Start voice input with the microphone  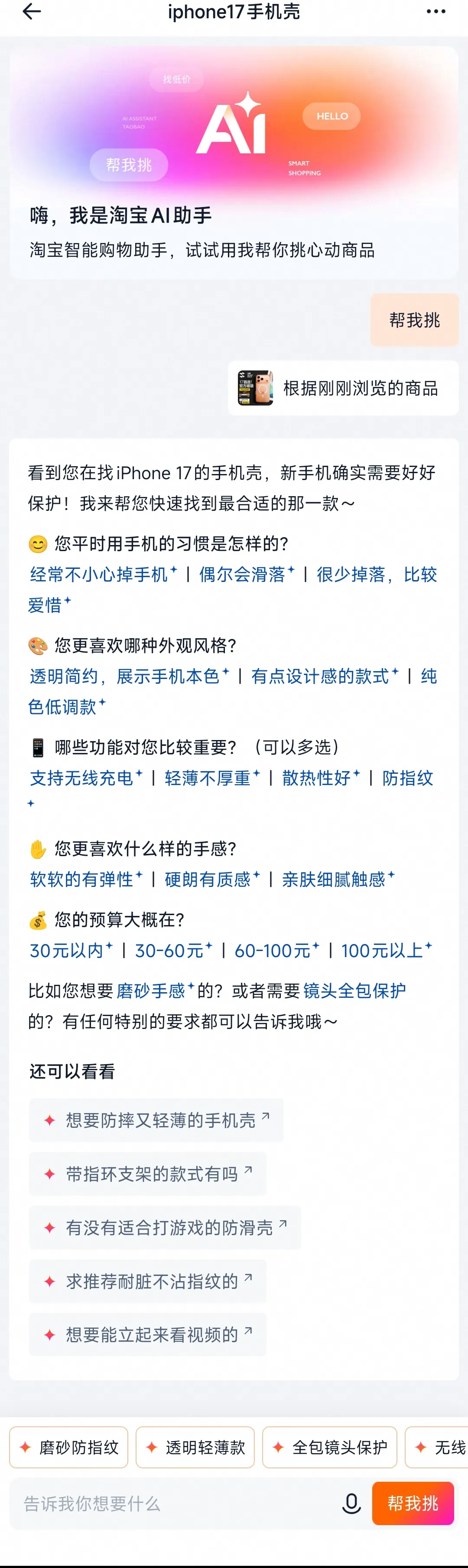coord(351,1503)
